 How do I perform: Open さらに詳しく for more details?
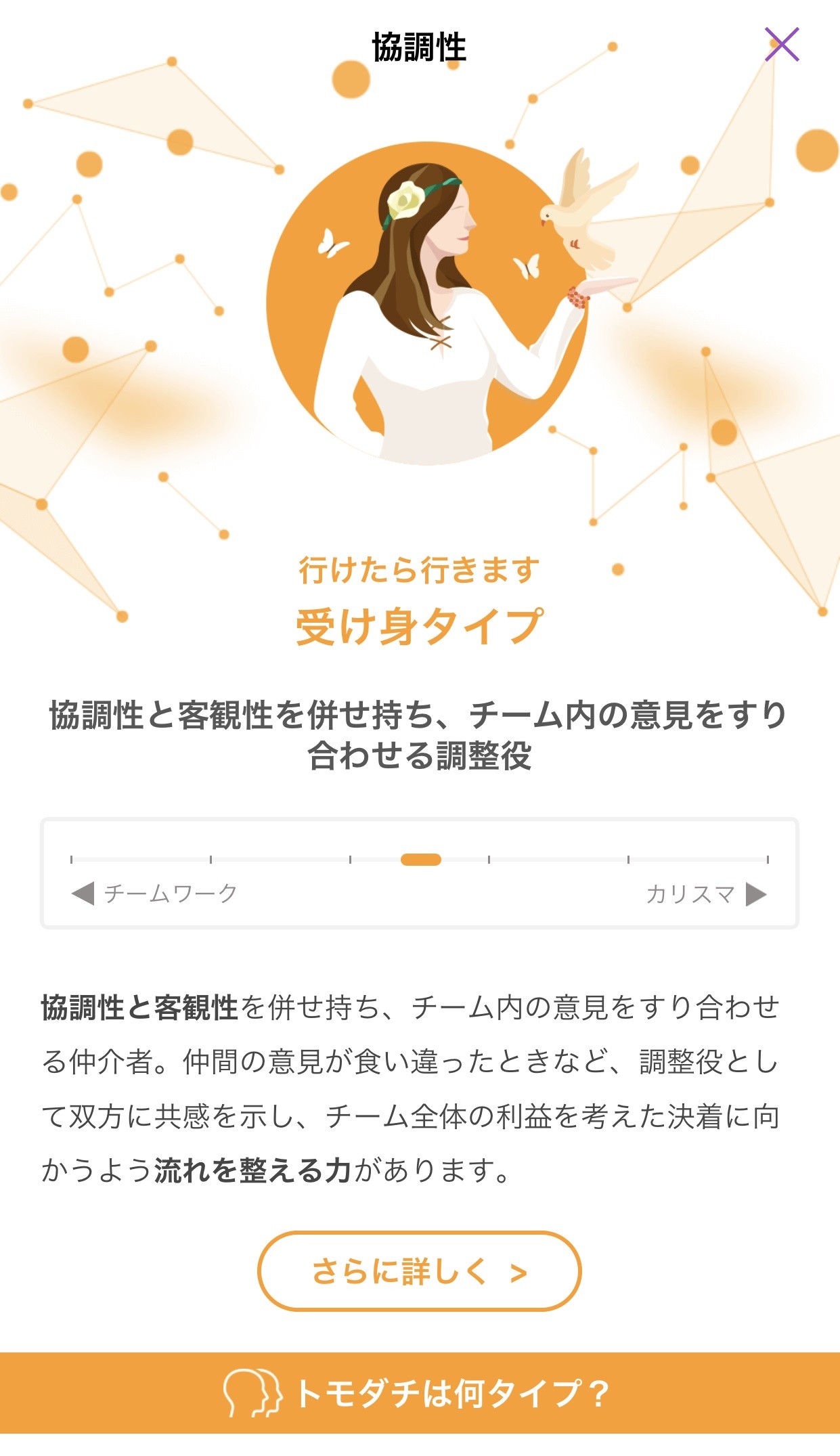pyautogui.click(x=420, y=1271)
